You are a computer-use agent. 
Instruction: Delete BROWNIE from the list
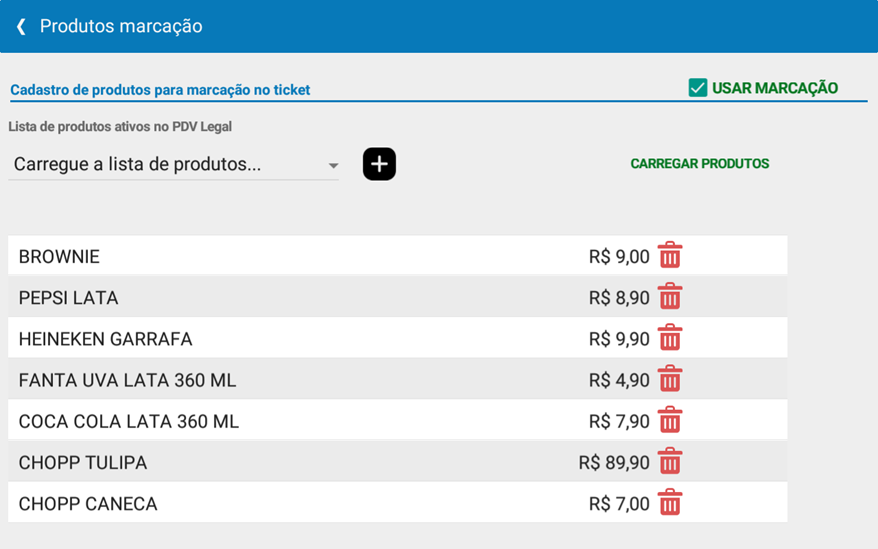670,256
